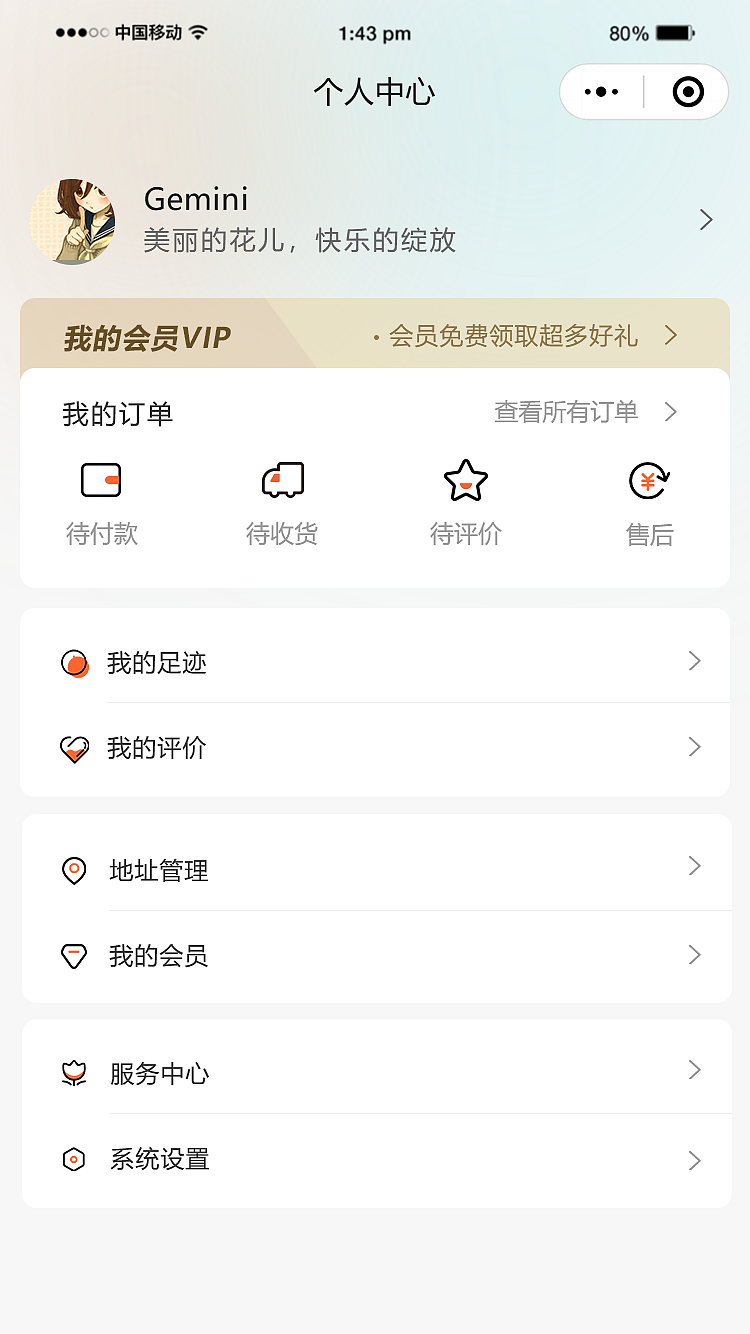Image resolution: width=750 pixels, height=1334 pixels.
Task: Tap the Gemini username text
Action: pyautogui.click(x=196, y=199)
